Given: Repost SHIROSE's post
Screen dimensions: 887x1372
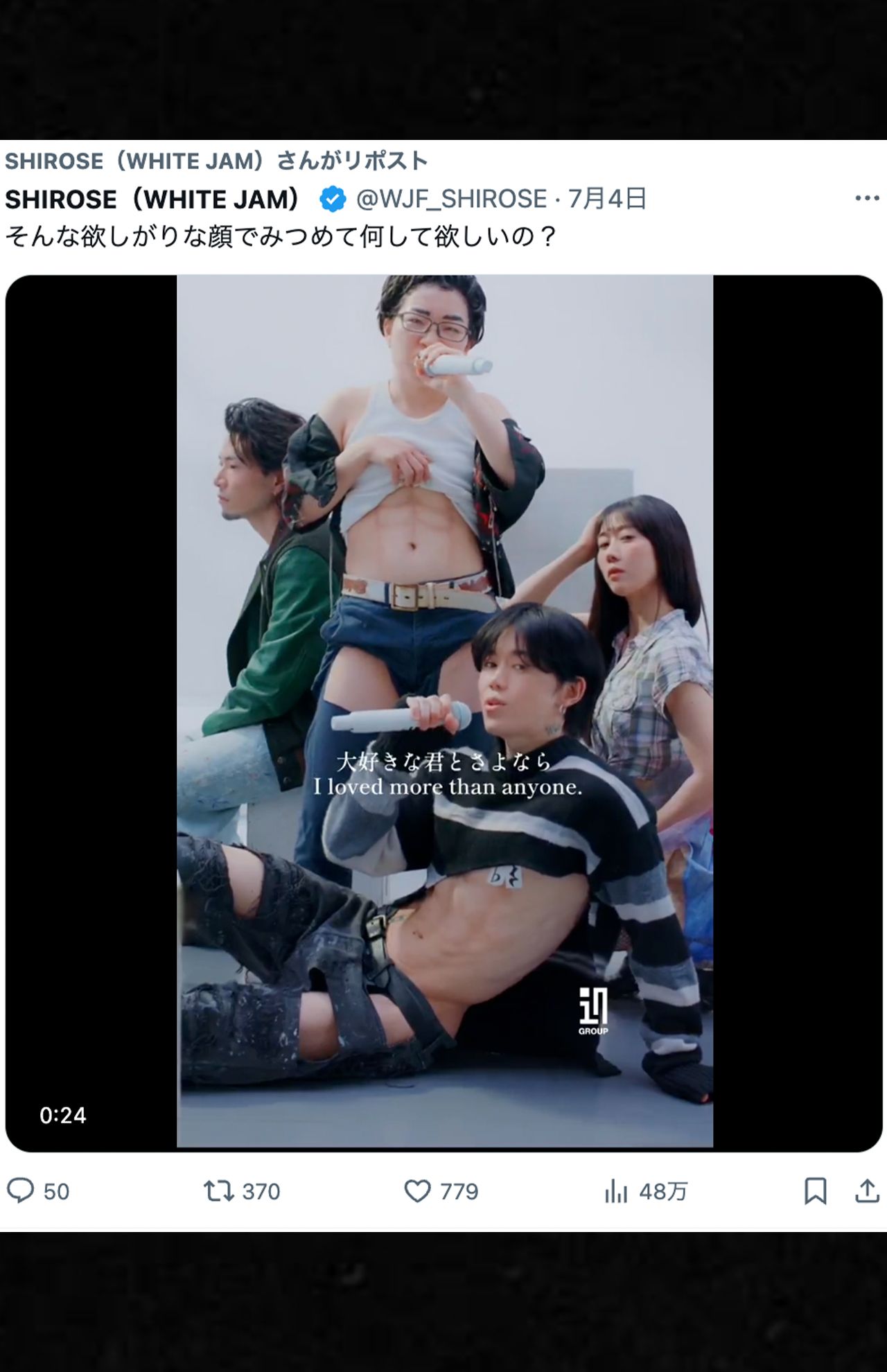Looking at the screenshot, I should point(218,1191).
